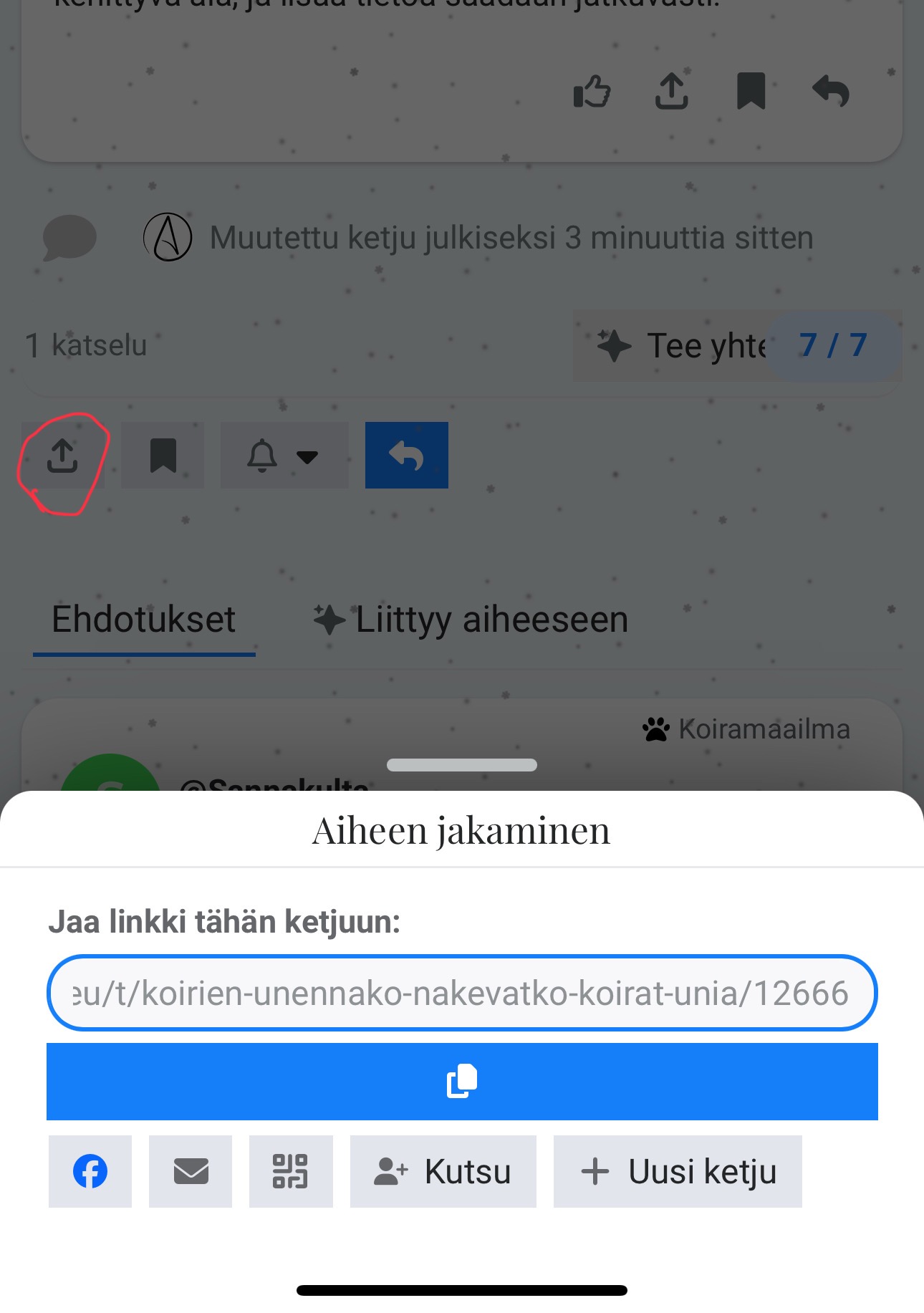Viewport: 924px width, 1313px height.
Task: Copy the topic link to clipboard
Action: coord(462,1081)
